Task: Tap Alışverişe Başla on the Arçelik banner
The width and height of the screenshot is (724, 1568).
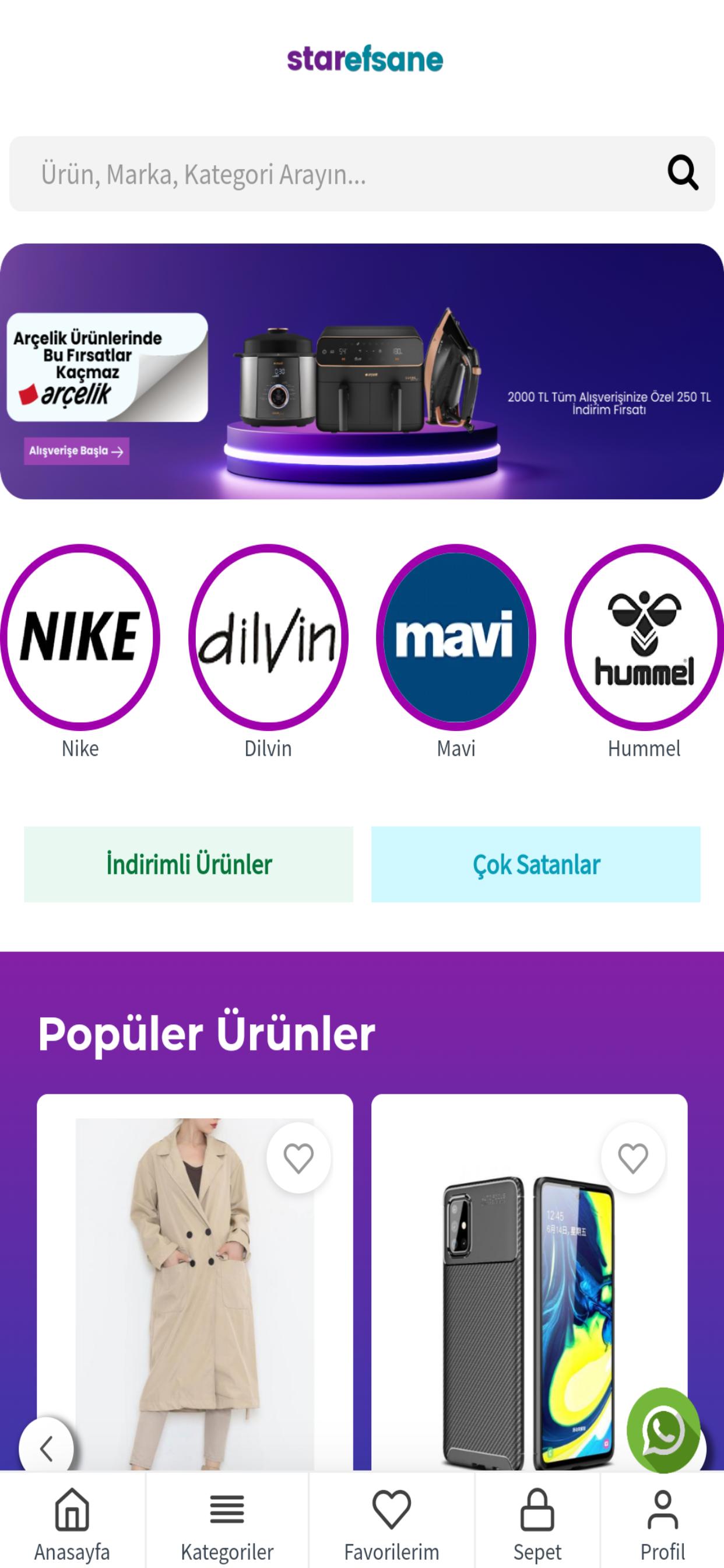Action: [x=77, y=451]
